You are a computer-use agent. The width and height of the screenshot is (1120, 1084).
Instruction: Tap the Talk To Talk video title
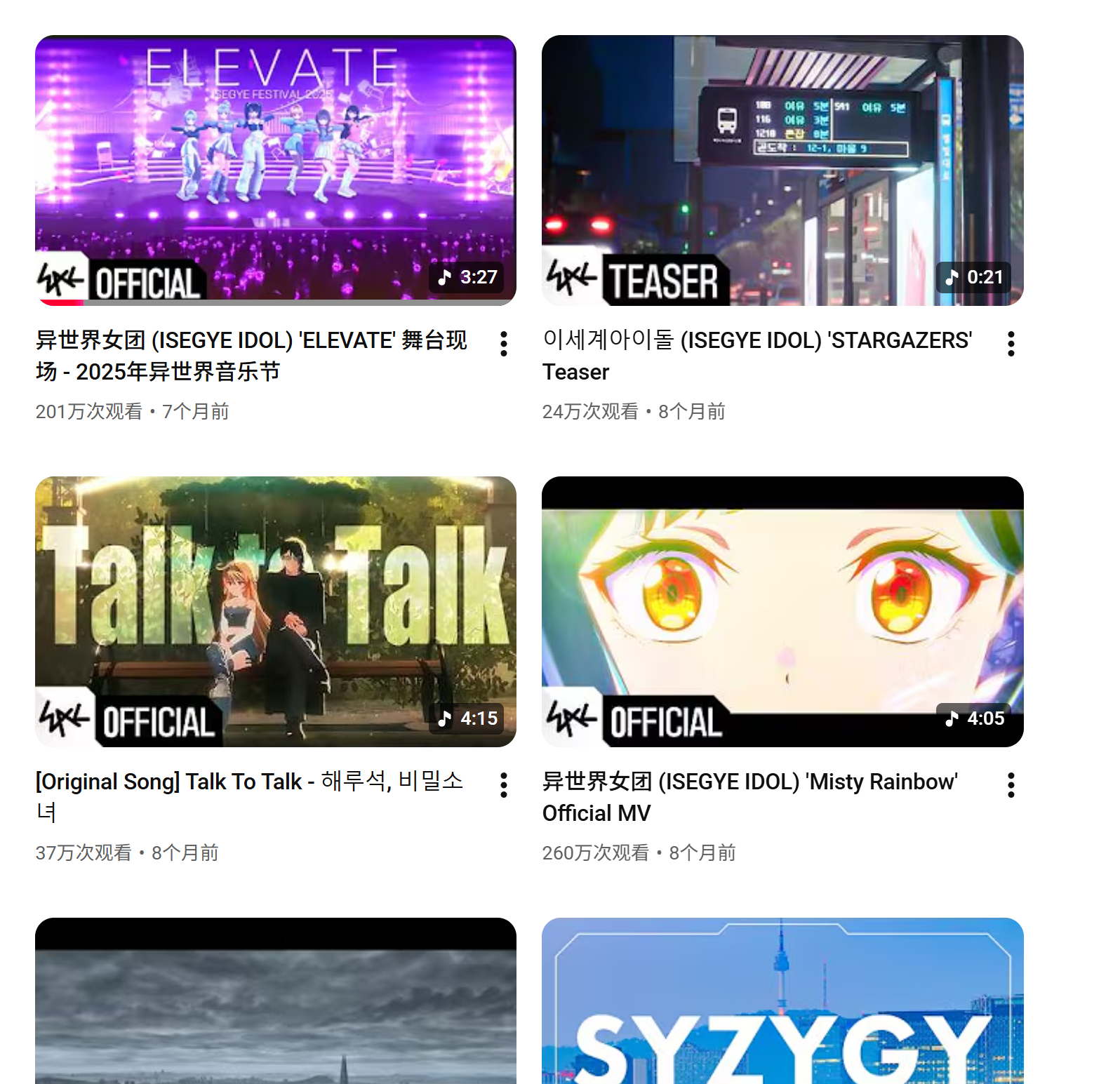(249, 796)
